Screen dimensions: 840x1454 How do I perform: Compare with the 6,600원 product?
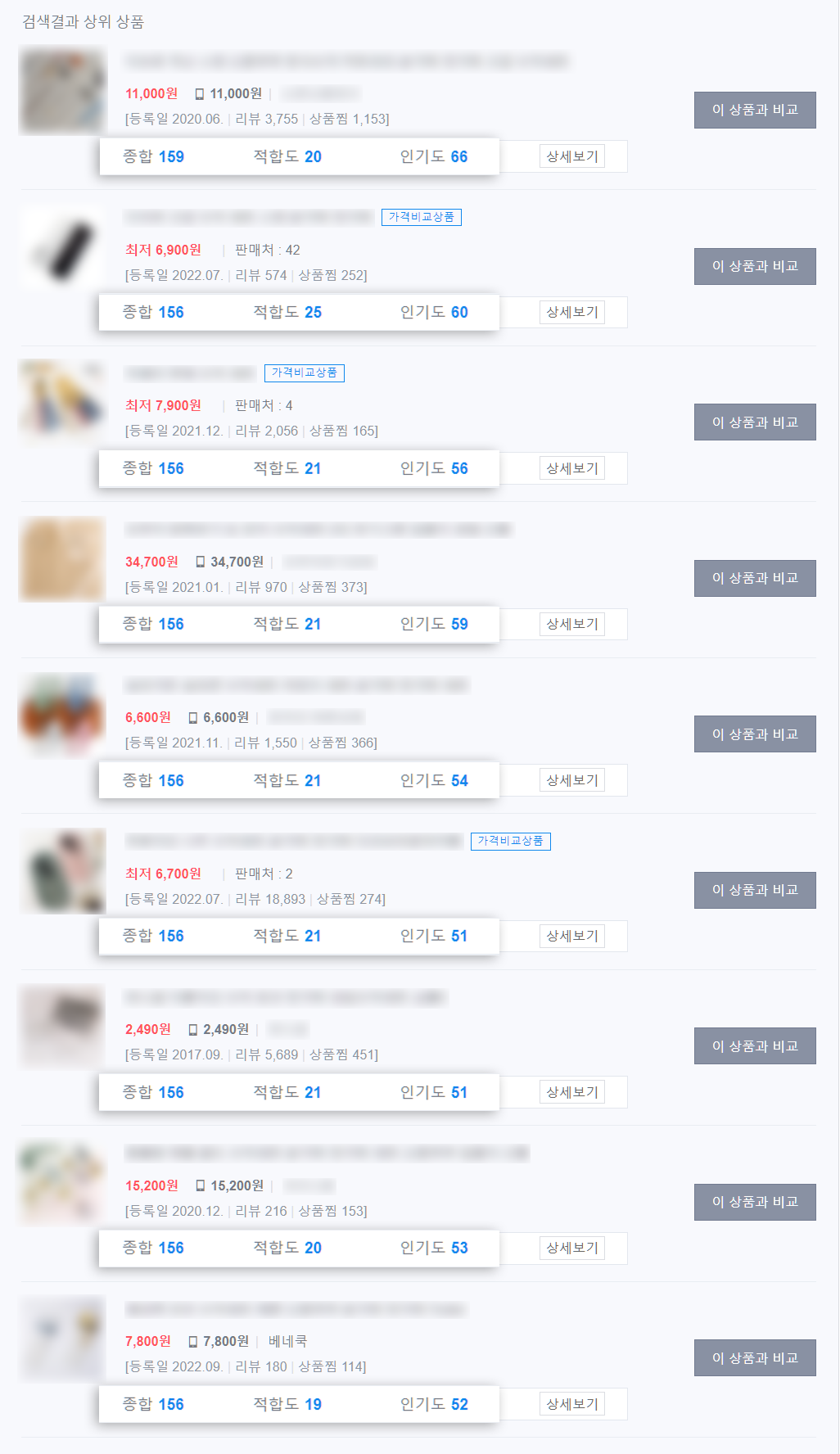click(x=754, y=734)
